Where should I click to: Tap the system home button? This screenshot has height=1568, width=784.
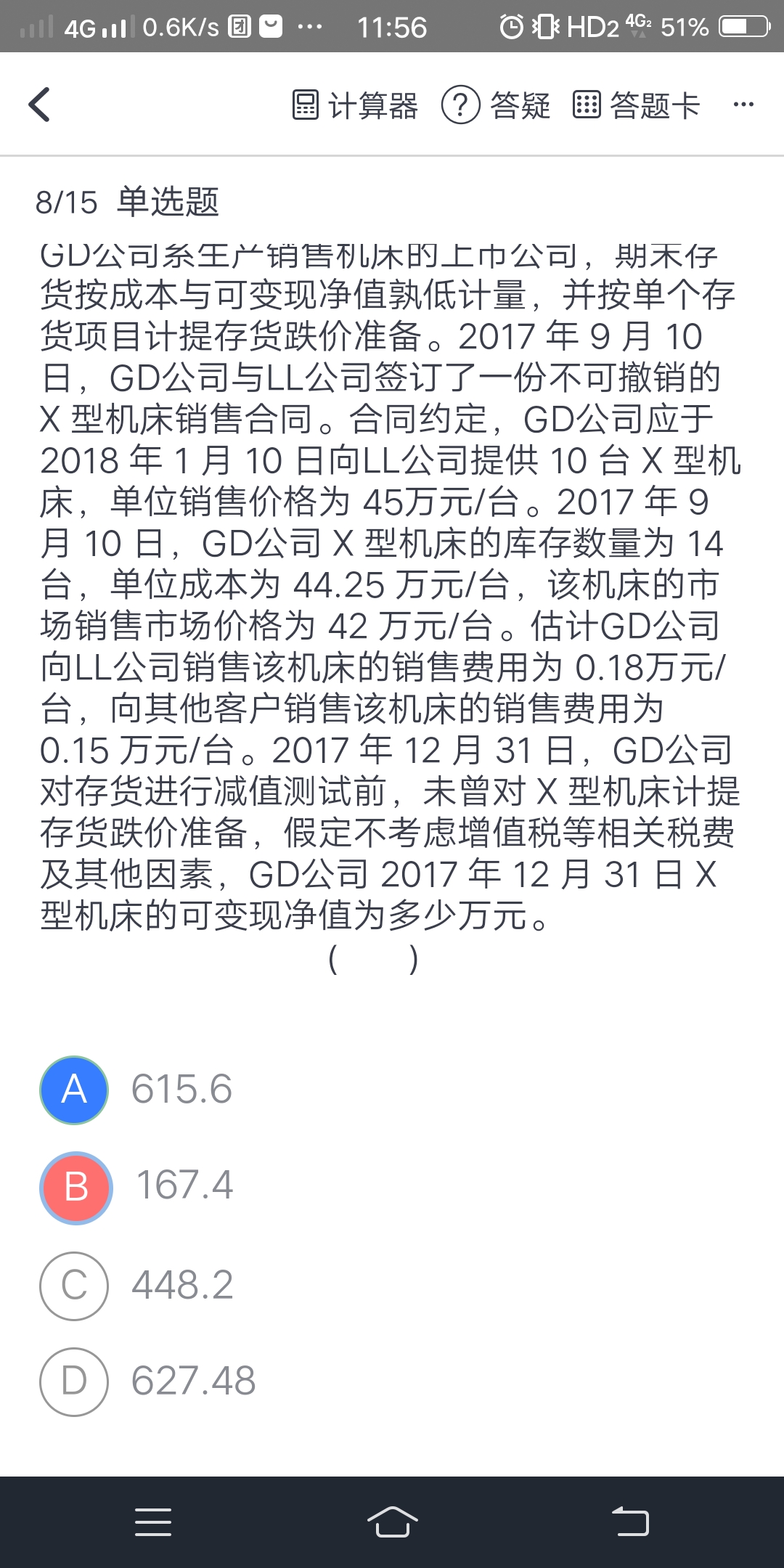point(392,1522)
